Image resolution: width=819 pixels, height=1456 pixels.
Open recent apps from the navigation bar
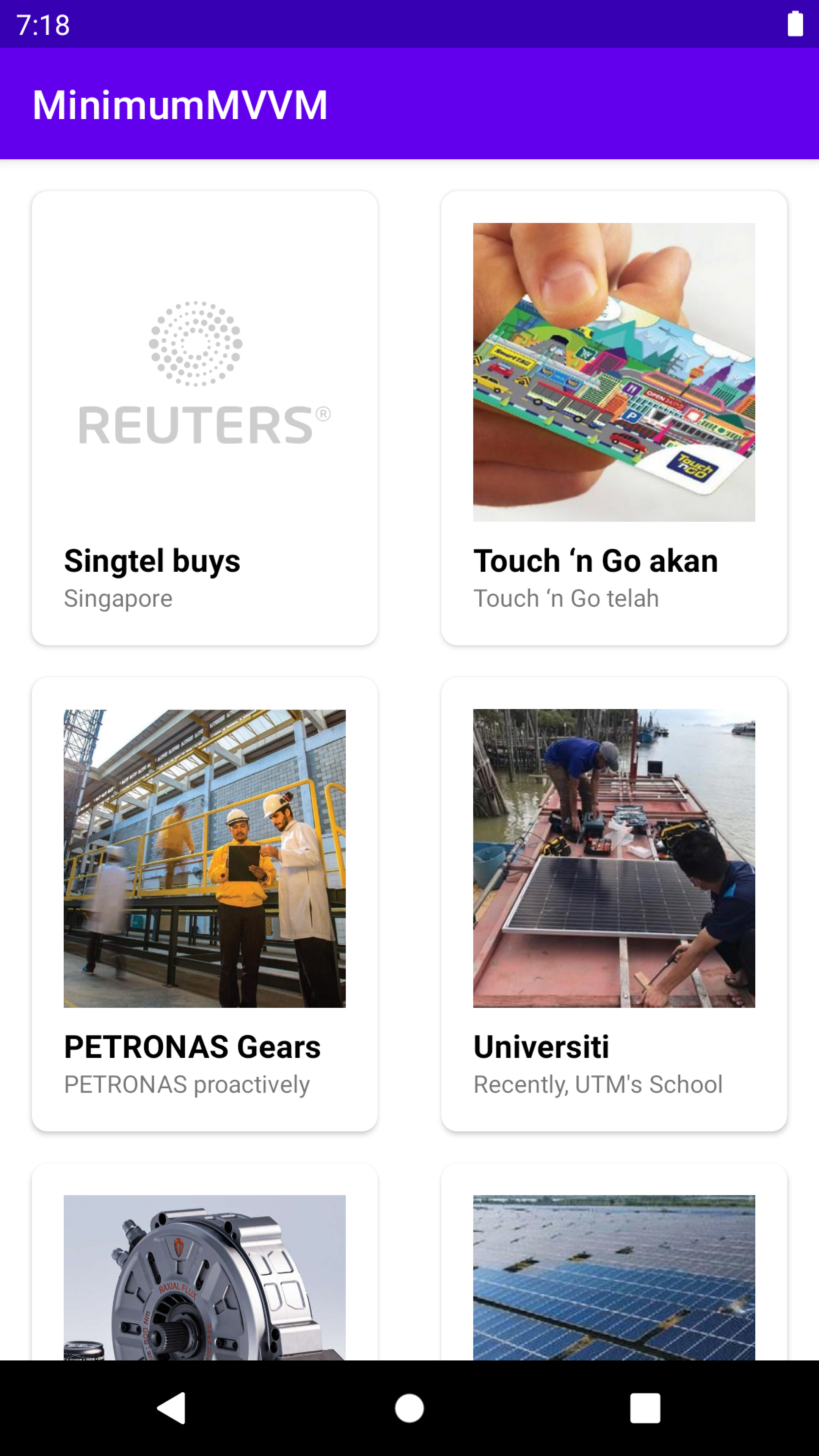click(645, 1407)
